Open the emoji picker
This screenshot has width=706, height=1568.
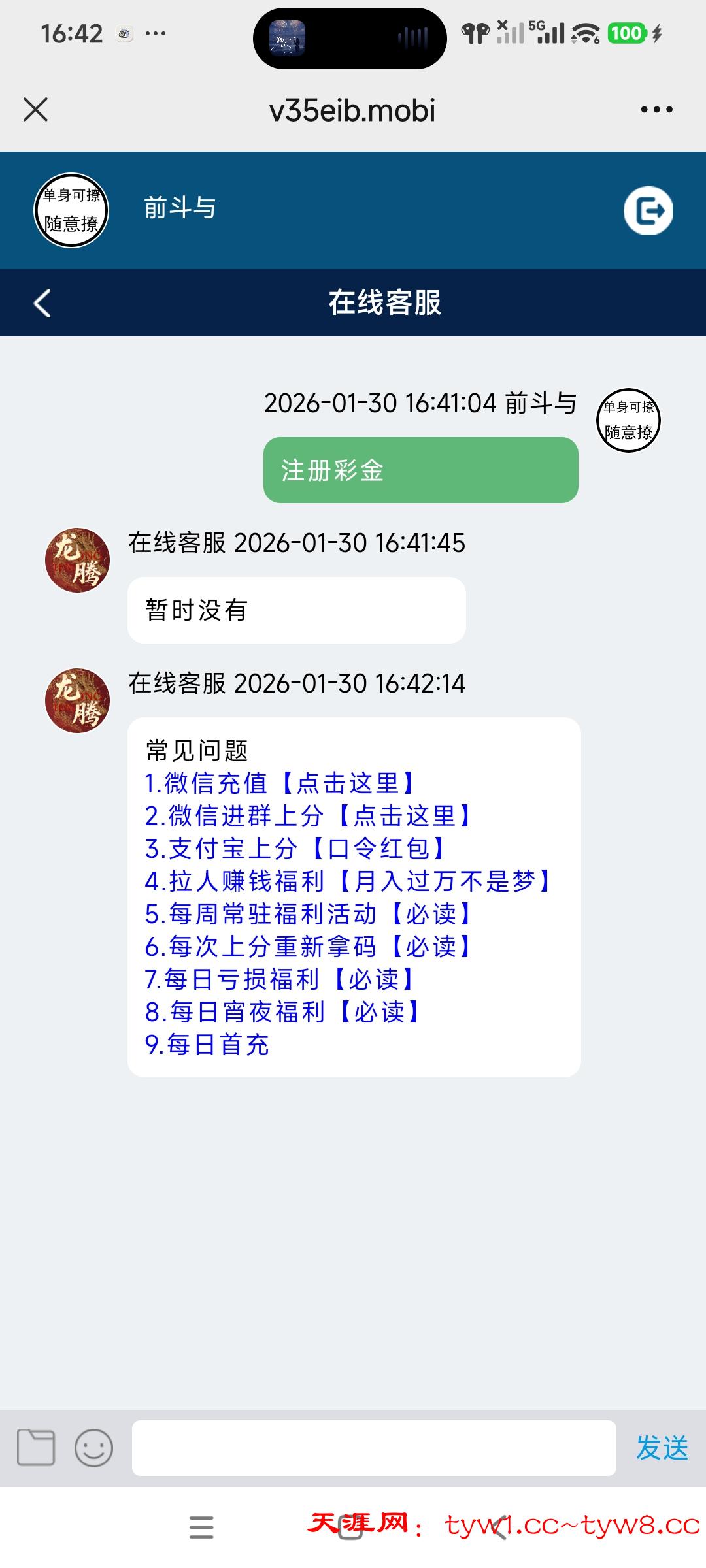pyautogui.click(x=93, y=1448)
